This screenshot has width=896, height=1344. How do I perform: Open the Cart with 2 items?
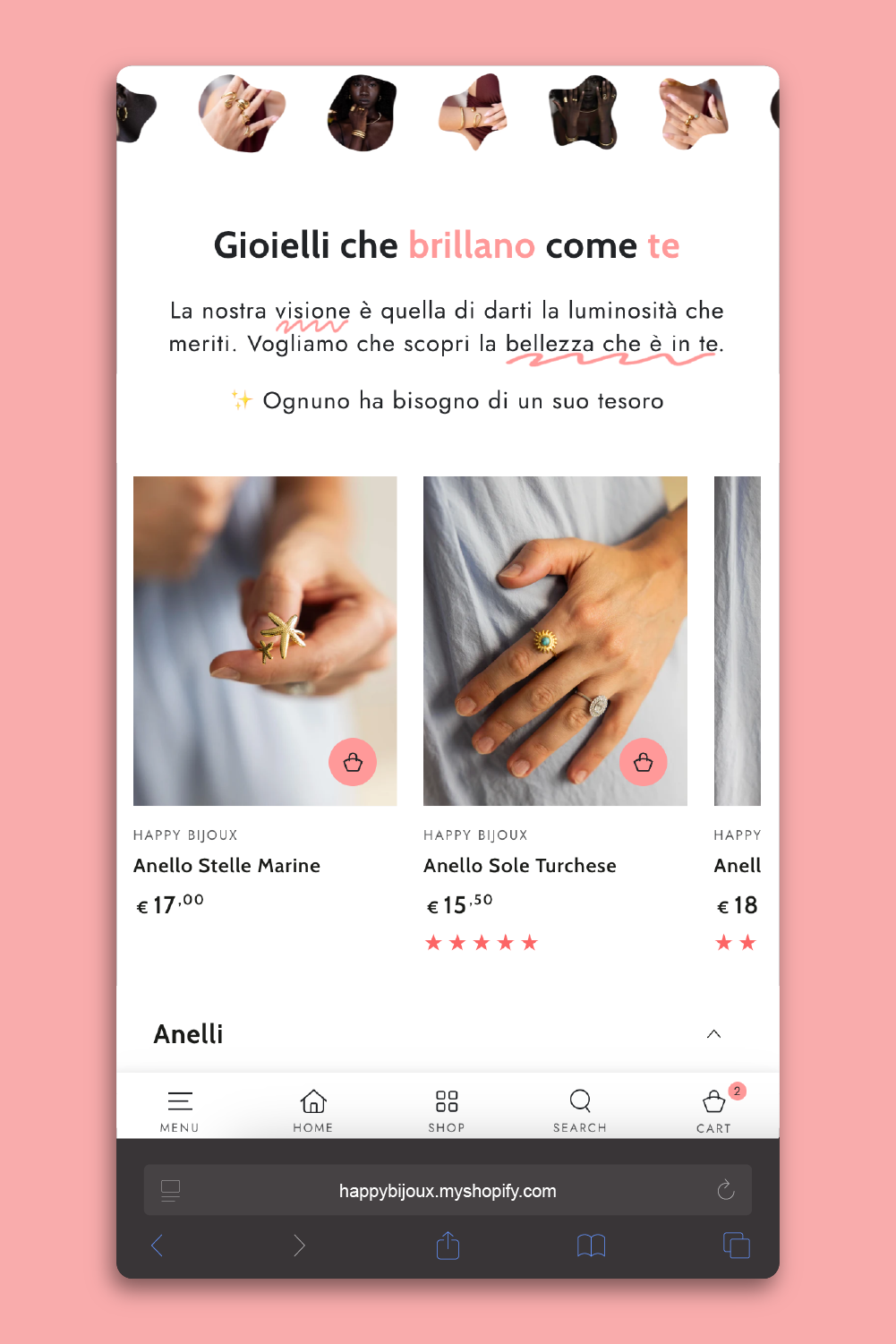714,1109
